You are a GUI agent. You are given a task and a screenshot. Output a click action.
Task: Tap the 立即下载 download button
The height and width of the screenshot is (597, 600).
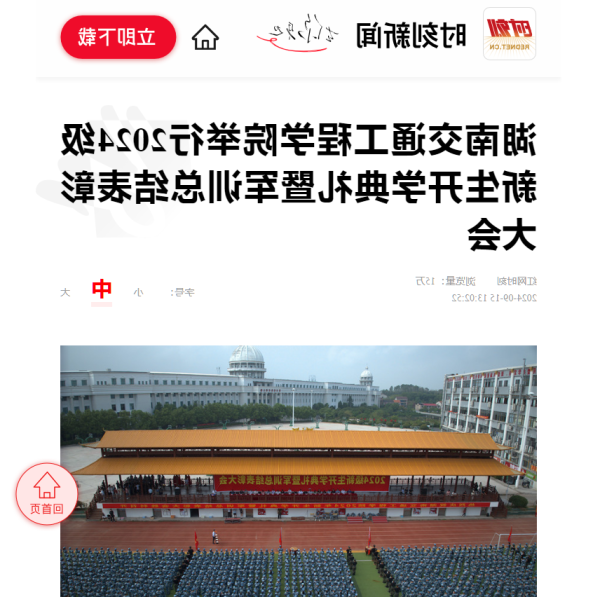(118, 37)
